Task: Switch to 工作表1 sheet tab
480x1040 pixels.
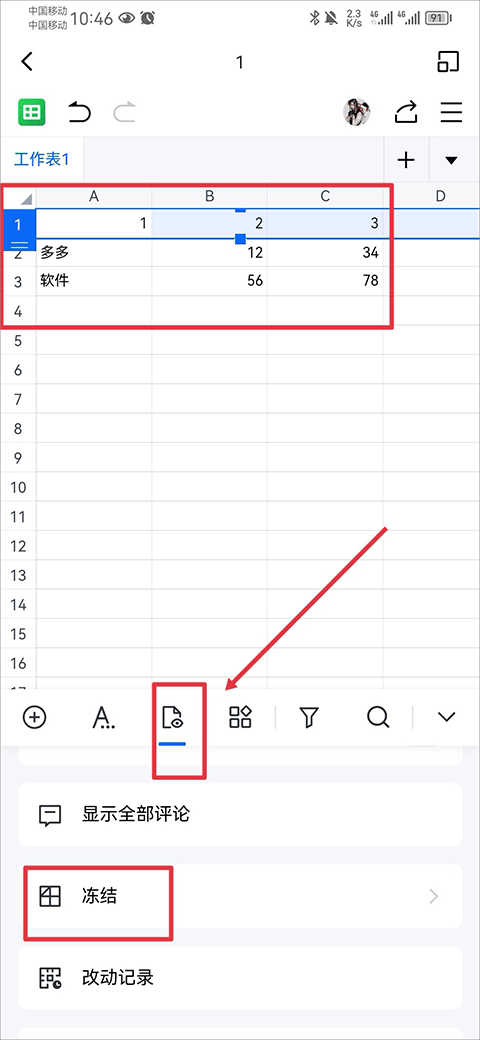Action: click(42, 160)
